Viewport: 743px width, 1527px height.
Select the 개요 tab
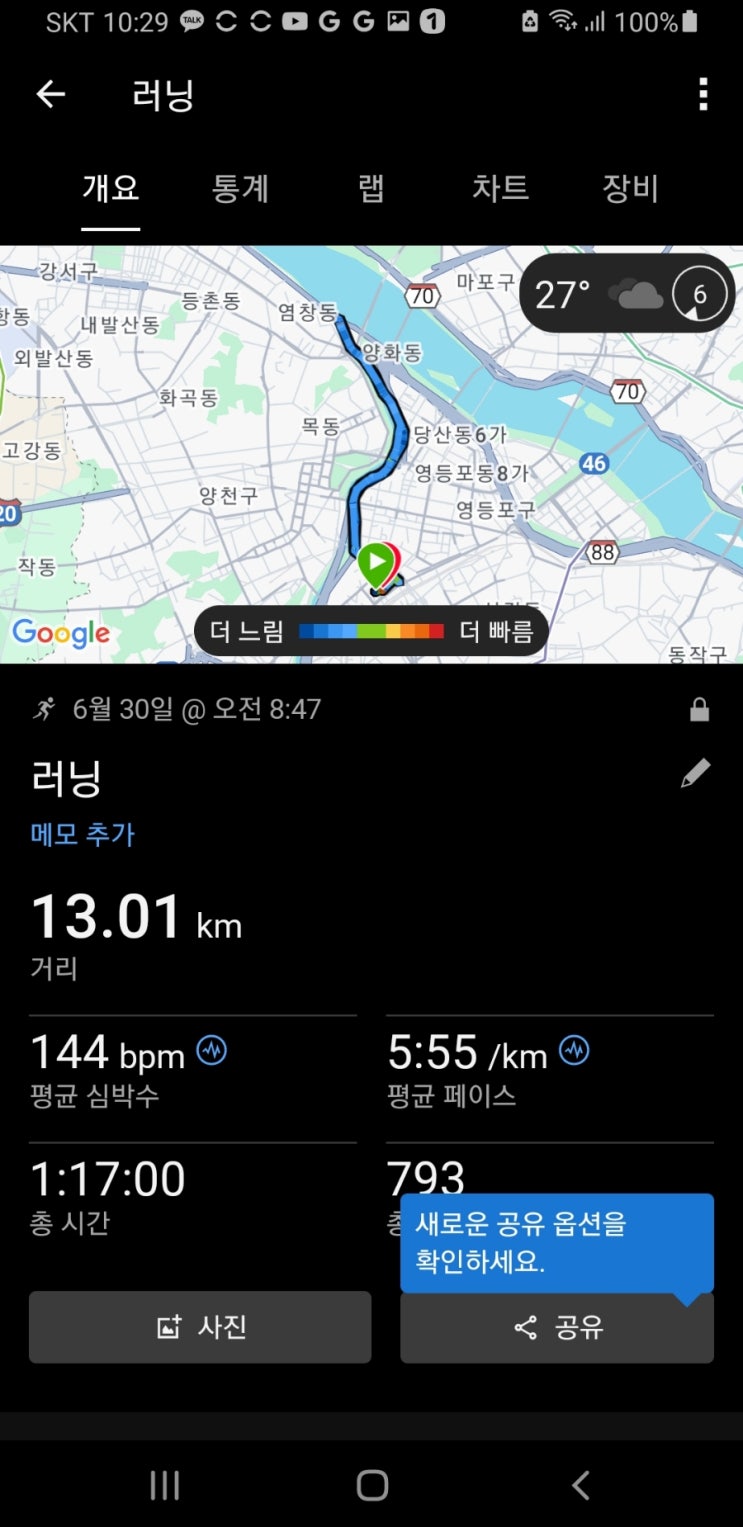(110, 189)
